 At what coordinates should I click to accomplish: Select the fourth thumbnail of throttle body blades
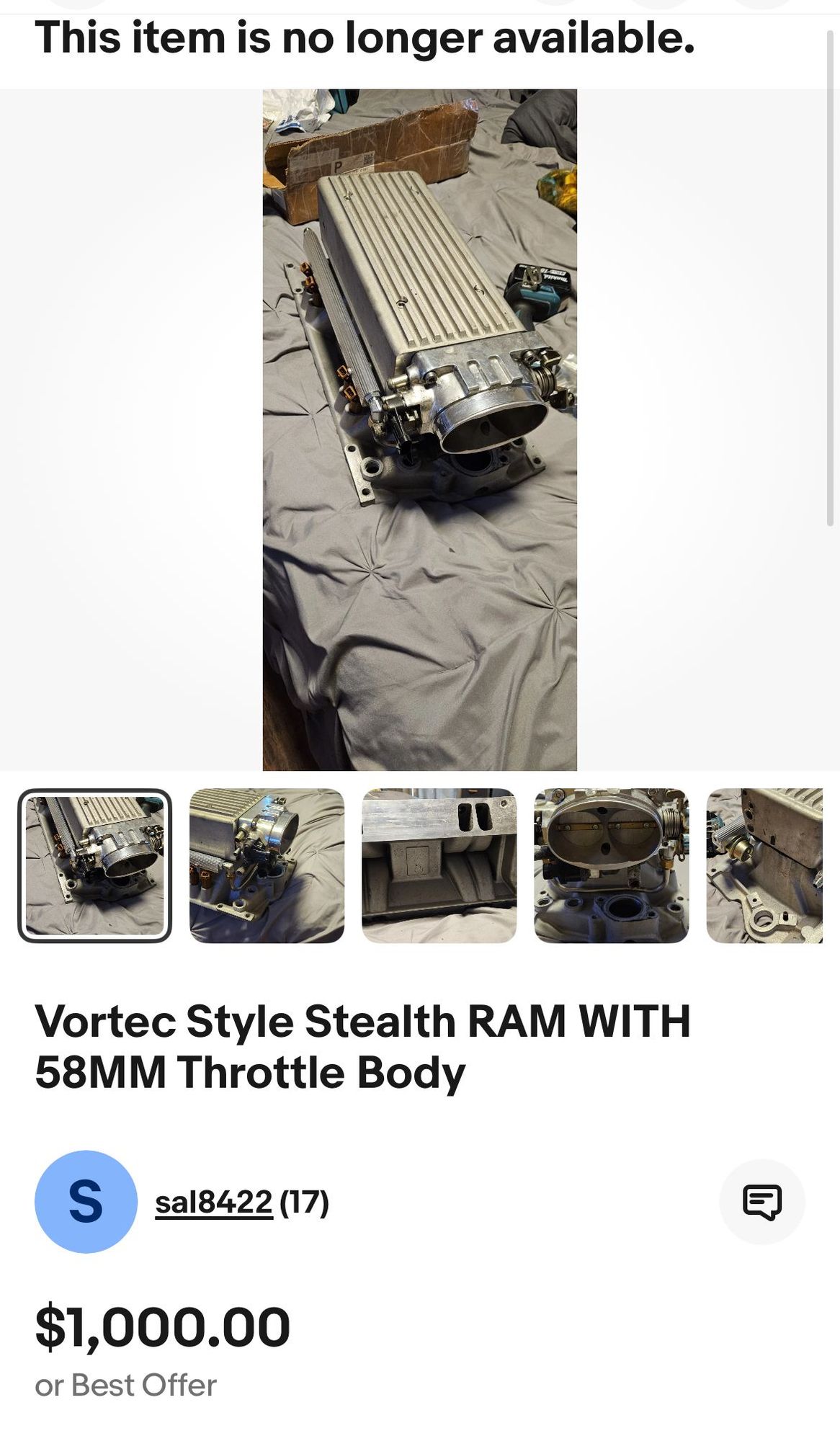[611, 865]
